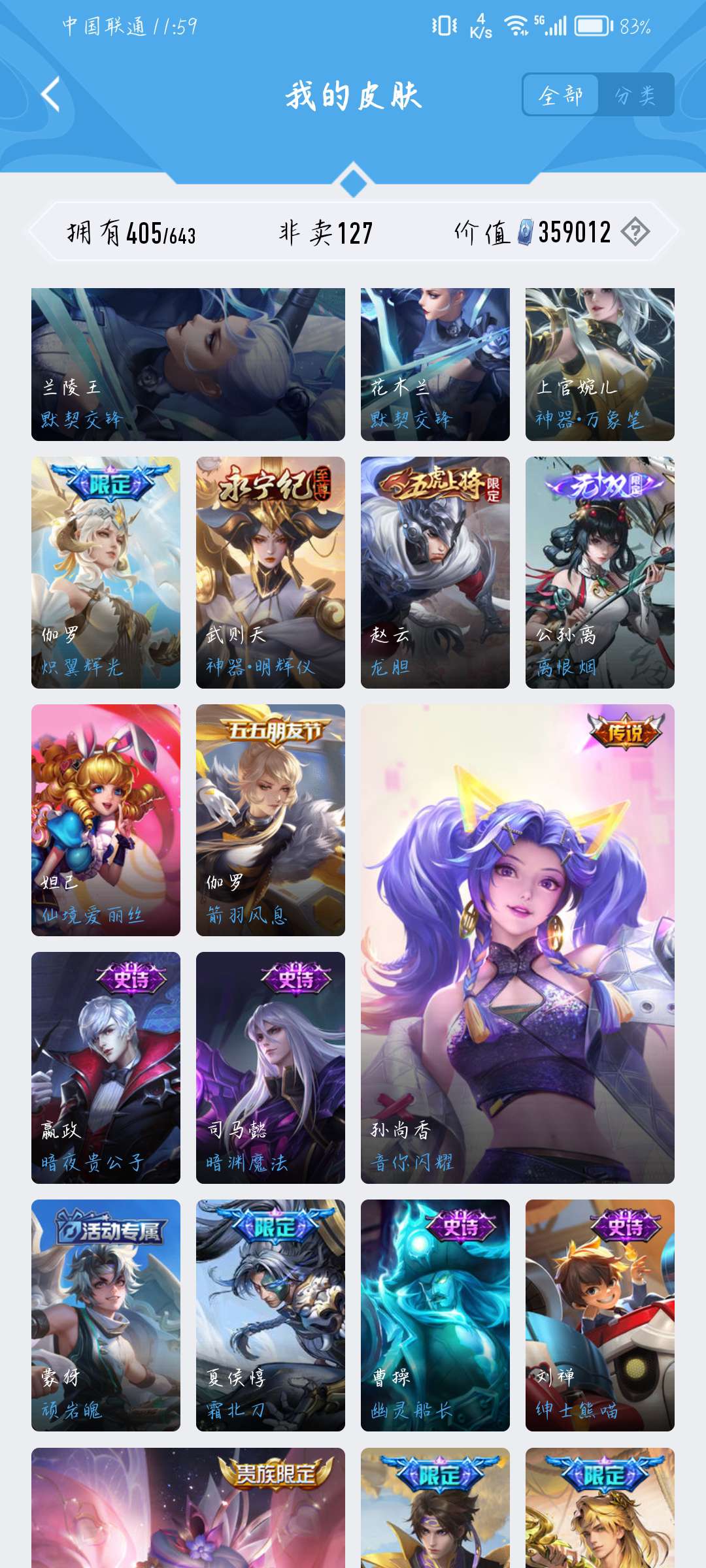View 嬴政 暗夜贵公子 skin
Image resolution: width=706 pixels, height=1568 pixels.
pos(106,1068)
